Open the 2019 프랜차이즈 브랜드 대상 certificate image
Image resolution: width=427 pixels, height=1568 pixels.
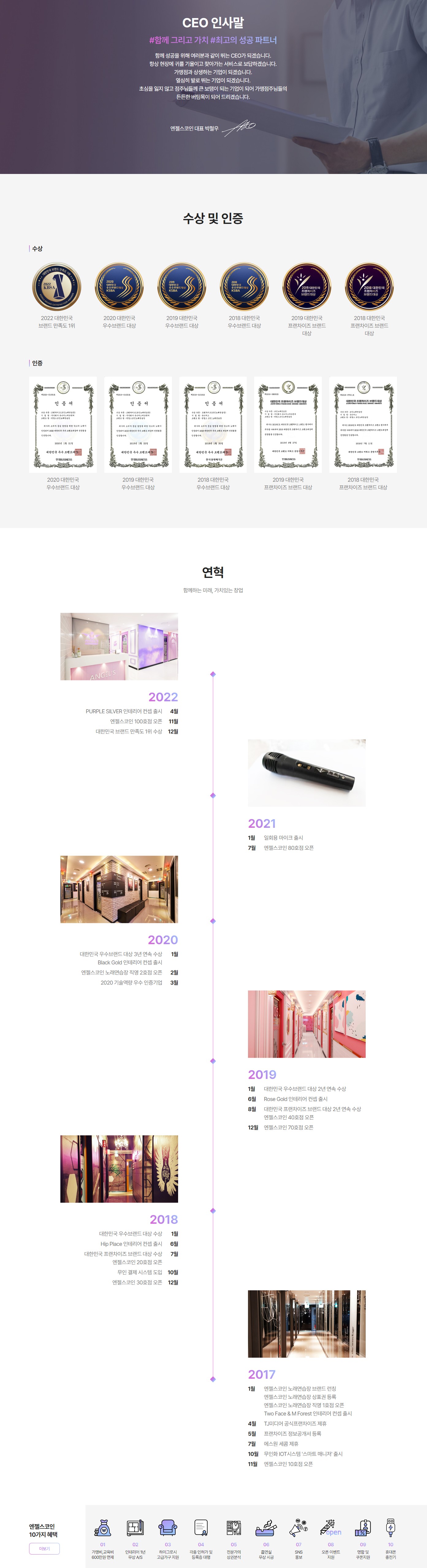288,424
